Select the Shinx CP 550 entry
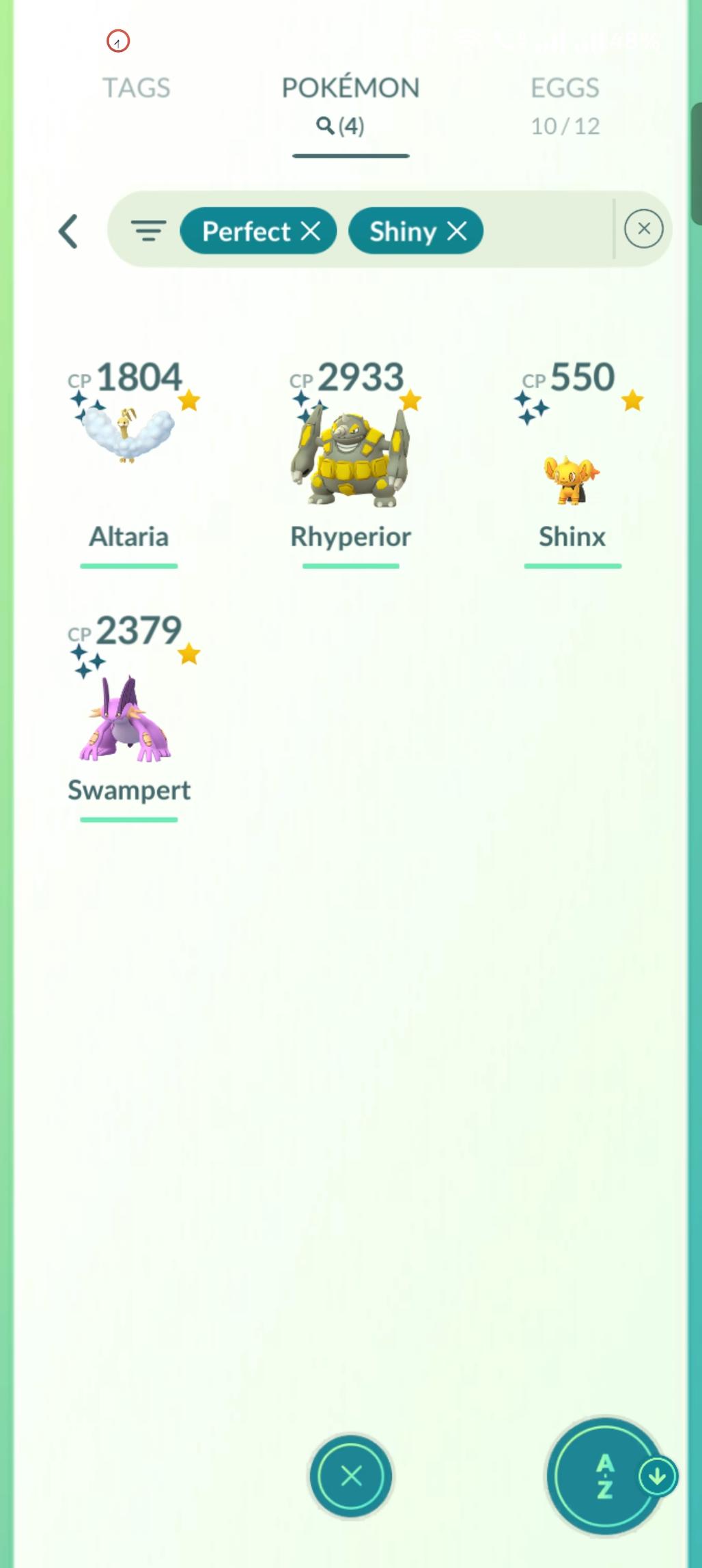 (x=572, y=464)
